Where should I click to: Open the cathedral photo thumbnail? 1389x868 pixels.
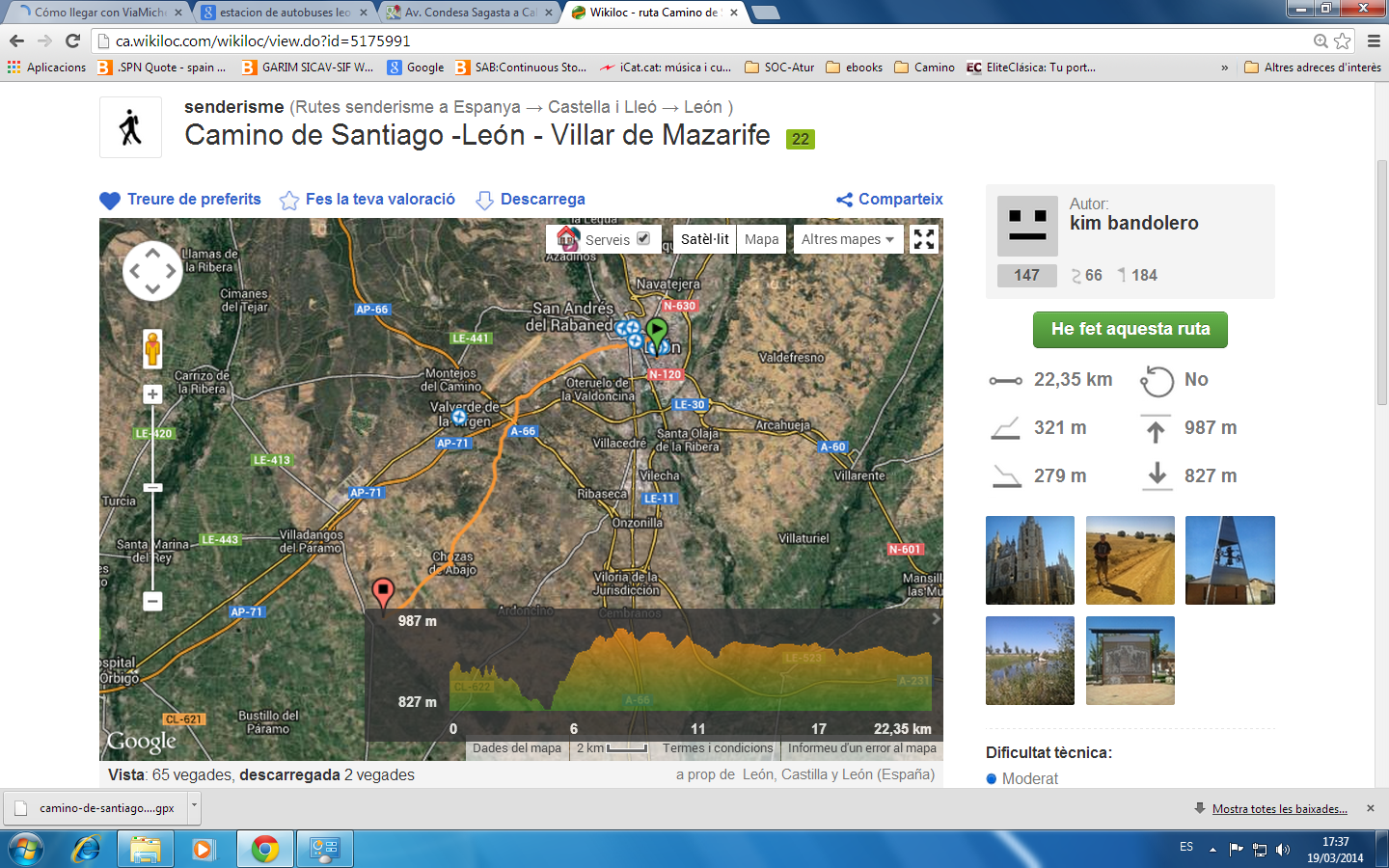(x=1029, y=560)
